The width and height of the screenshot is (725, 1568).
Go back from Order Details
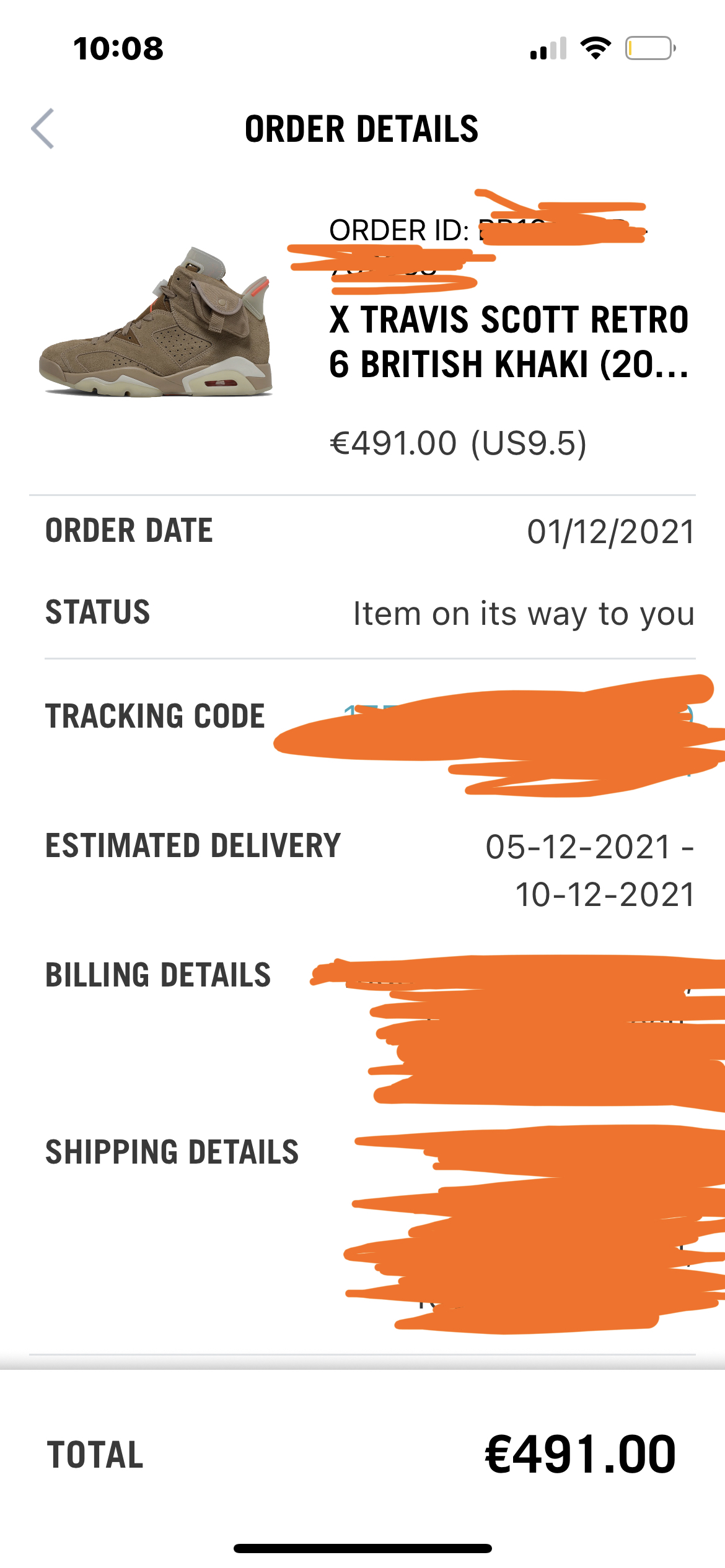(43, 129)
